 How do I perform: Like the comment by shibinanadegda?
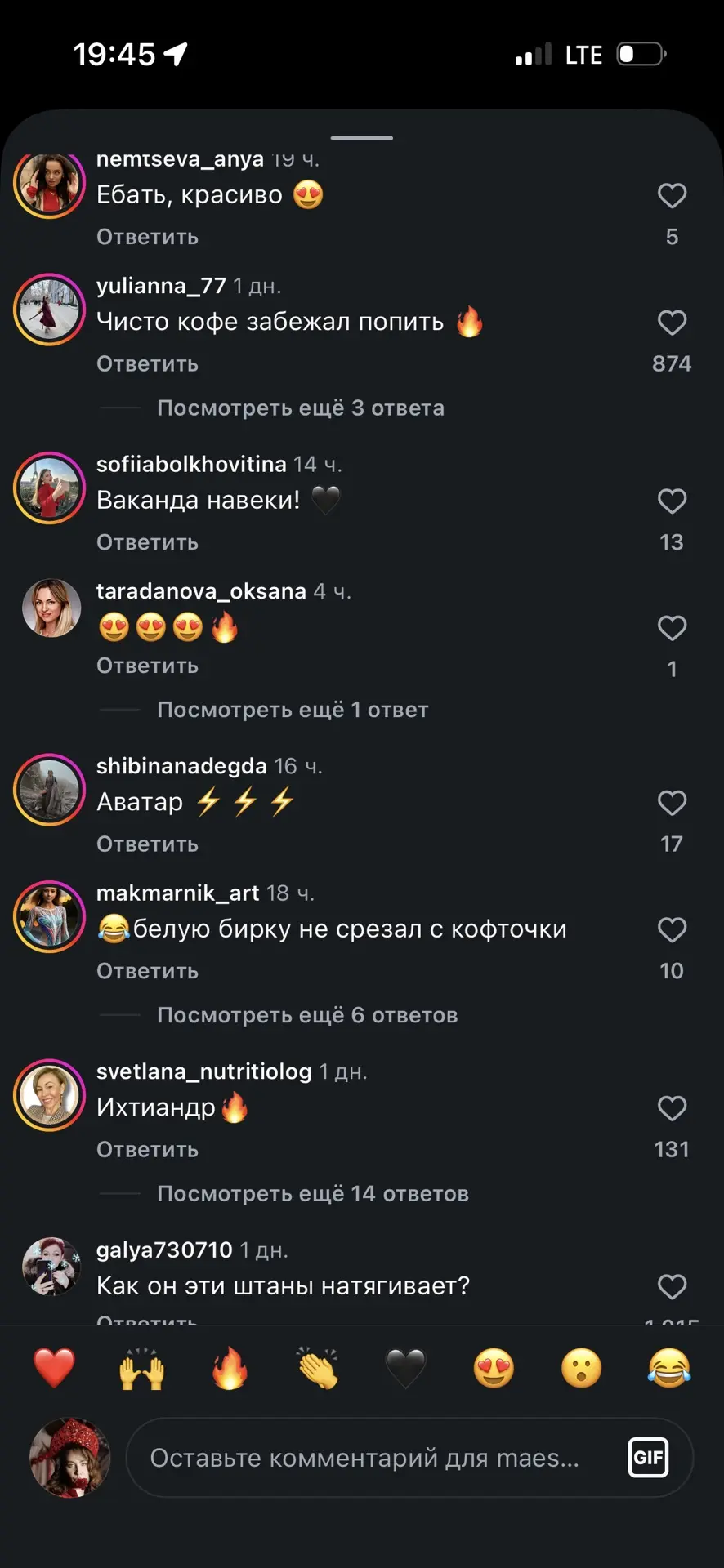pos(672,803)
